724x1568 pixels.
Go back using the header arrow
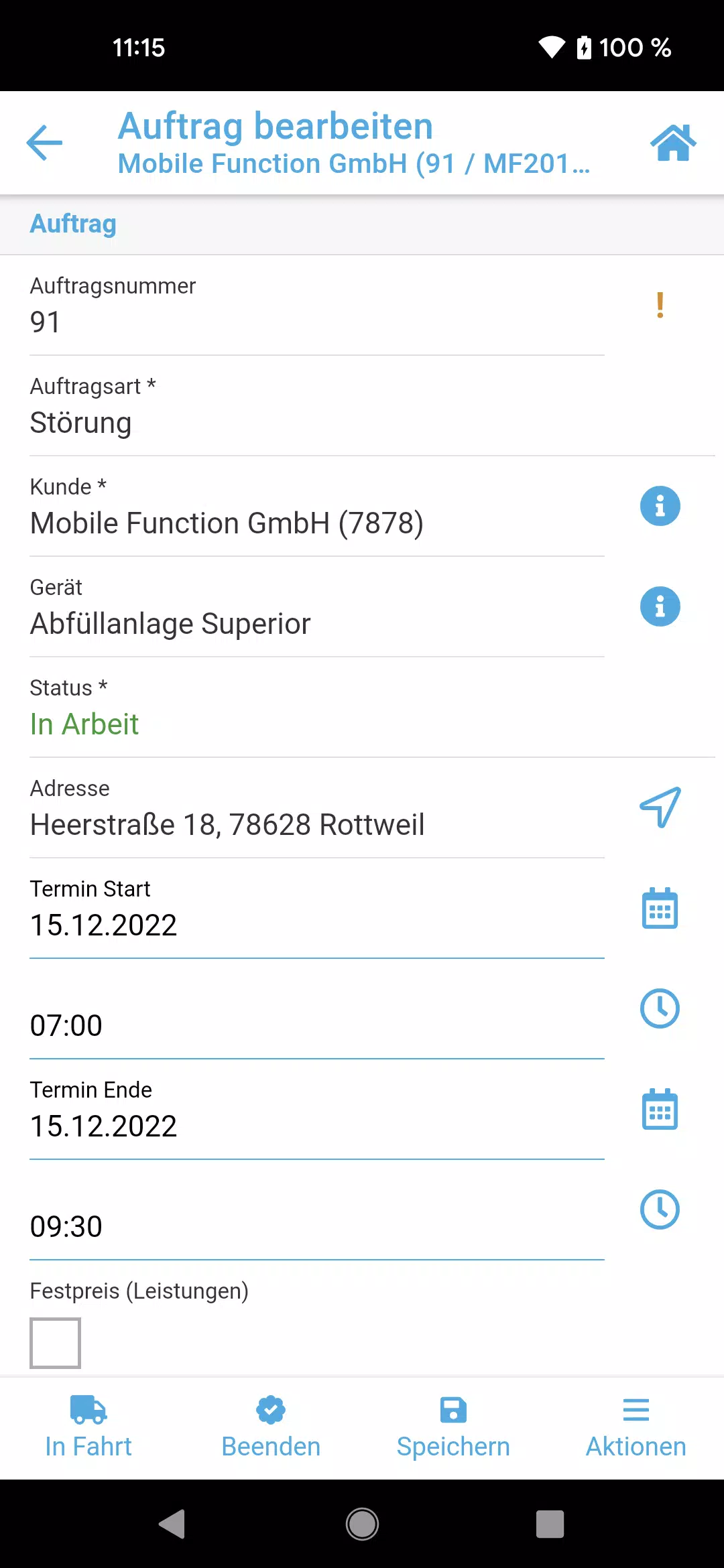[44, 143]
